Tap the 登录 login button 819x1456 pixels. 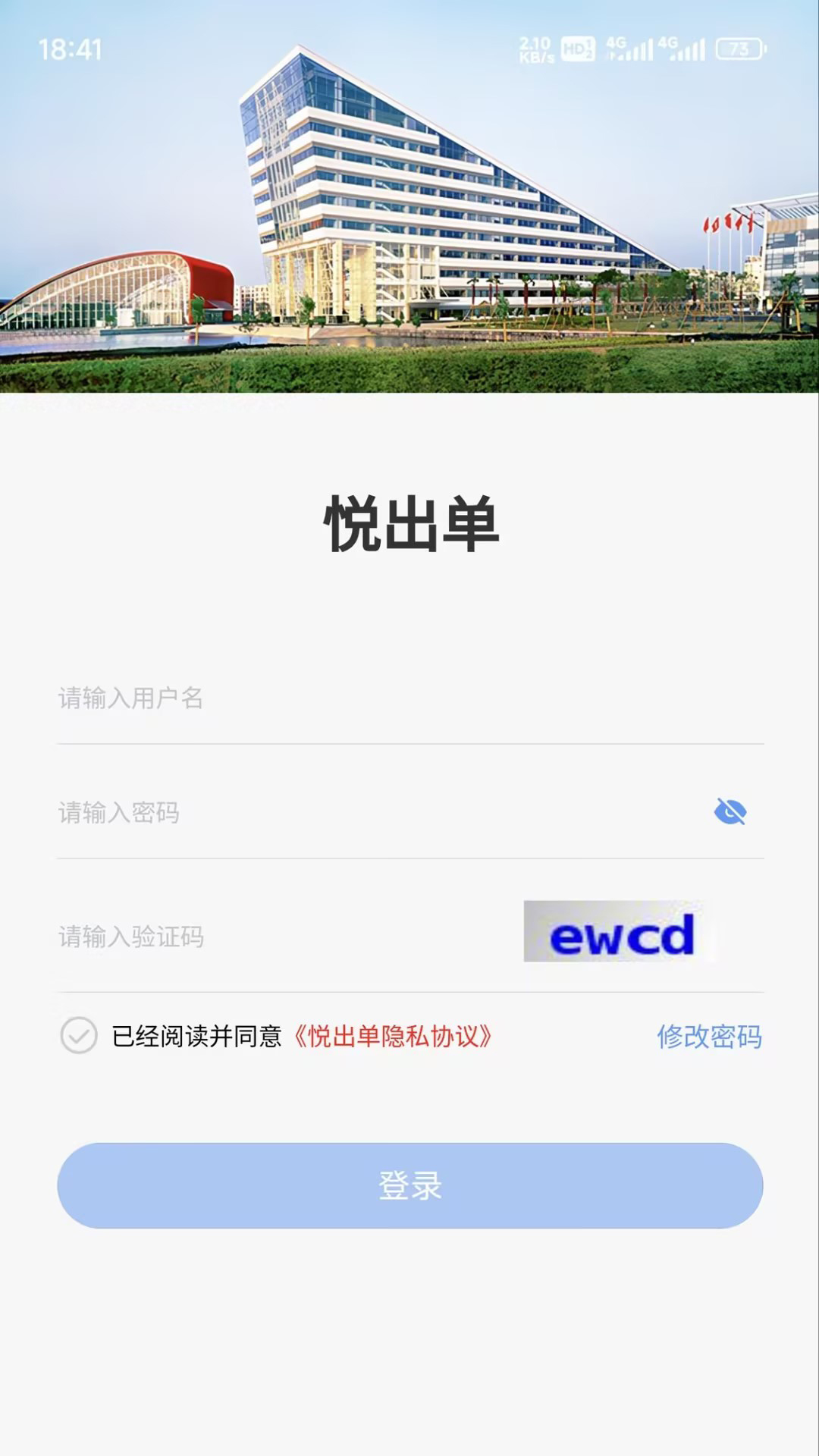(409, 1185)
